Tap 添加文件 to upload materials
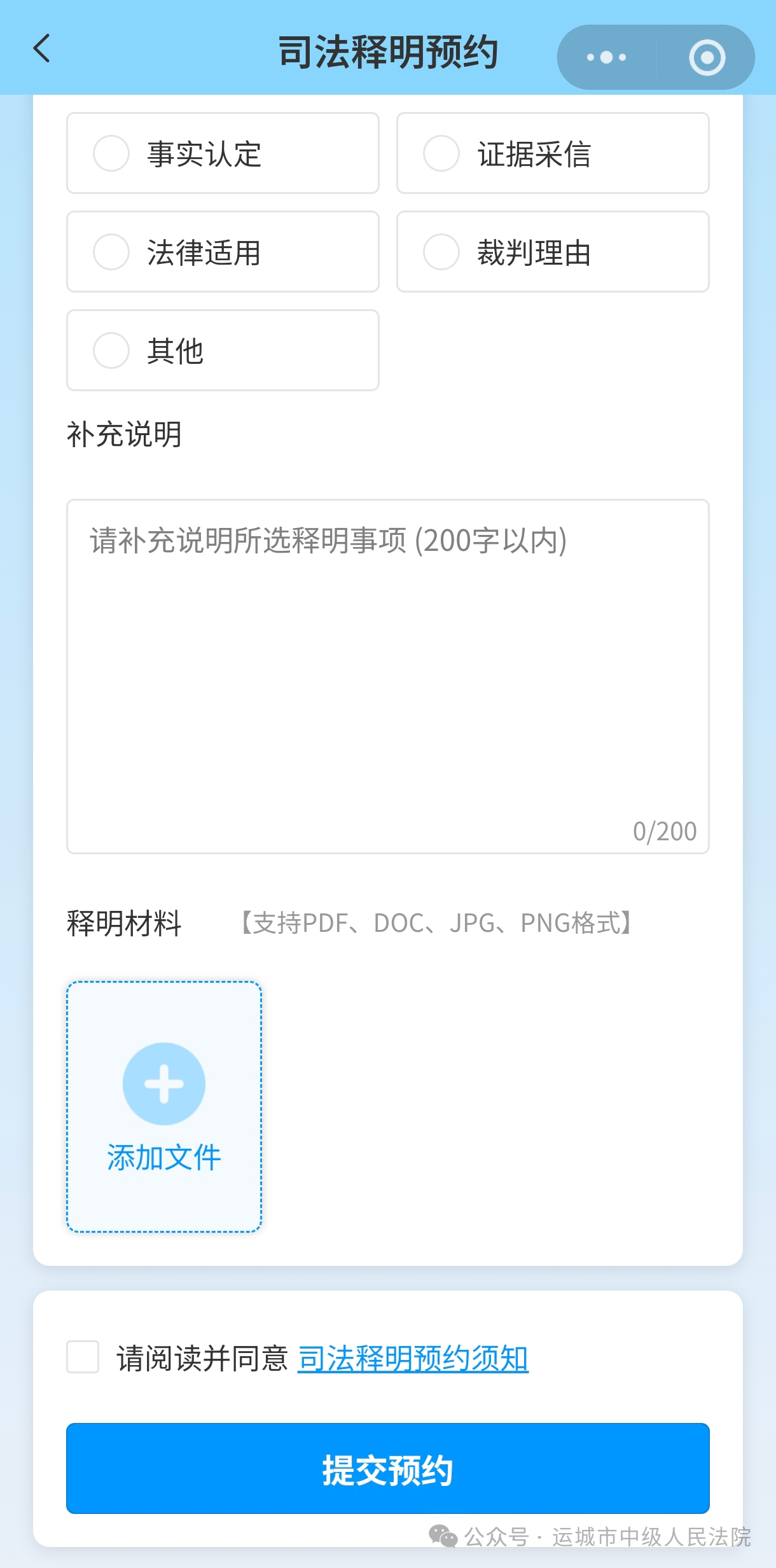 coord(164,1107)
